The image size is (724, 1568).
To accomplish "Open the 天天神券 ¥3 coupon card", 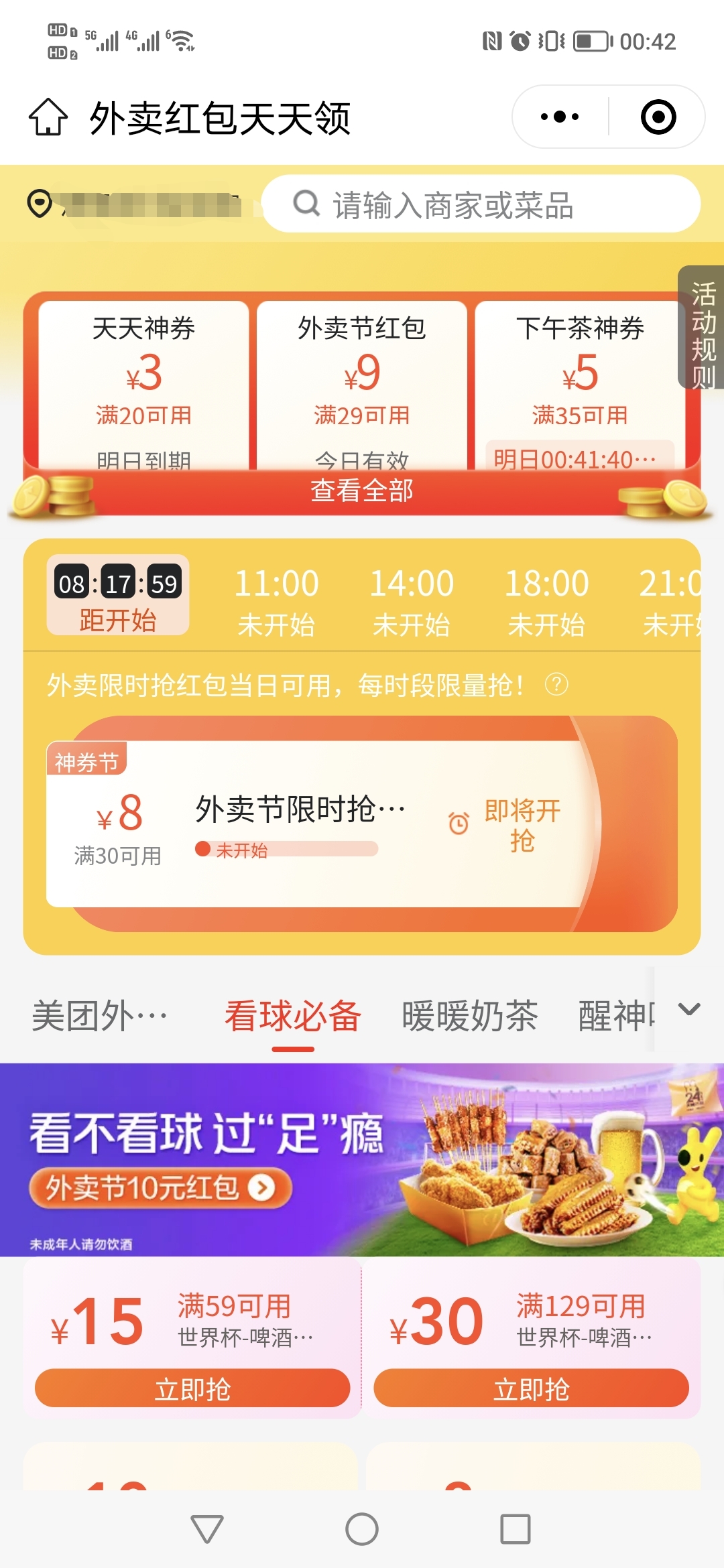I will 143,386.
